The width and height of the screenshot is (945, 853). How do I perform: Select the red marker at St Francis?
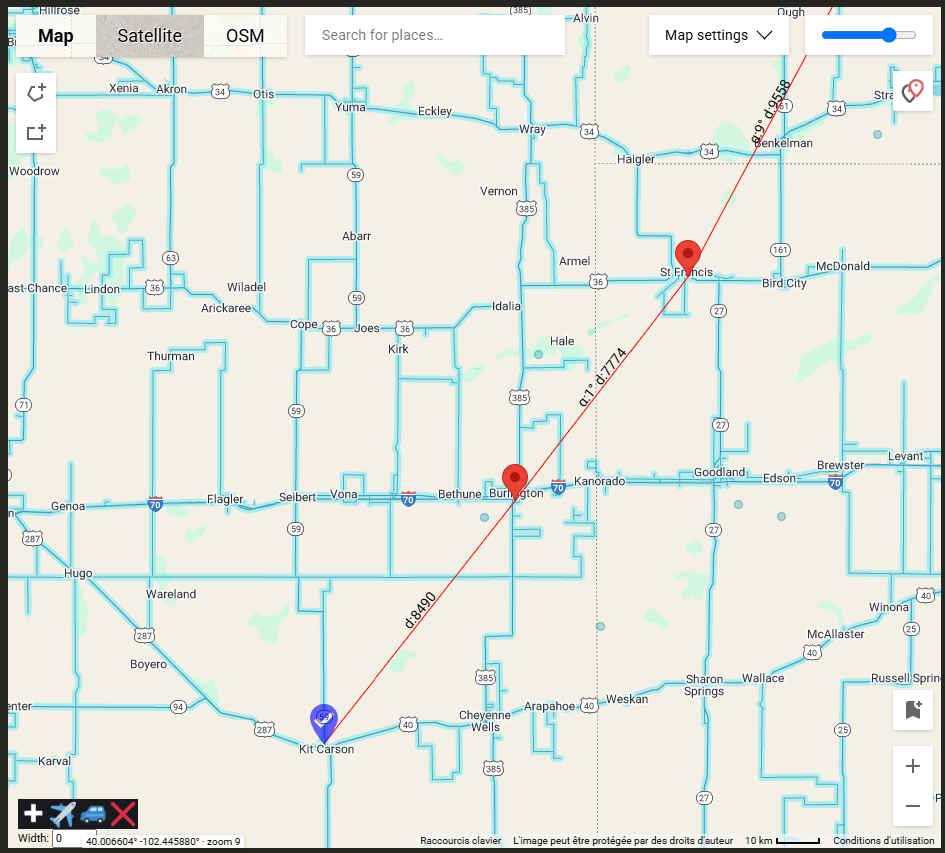point(687,256)
